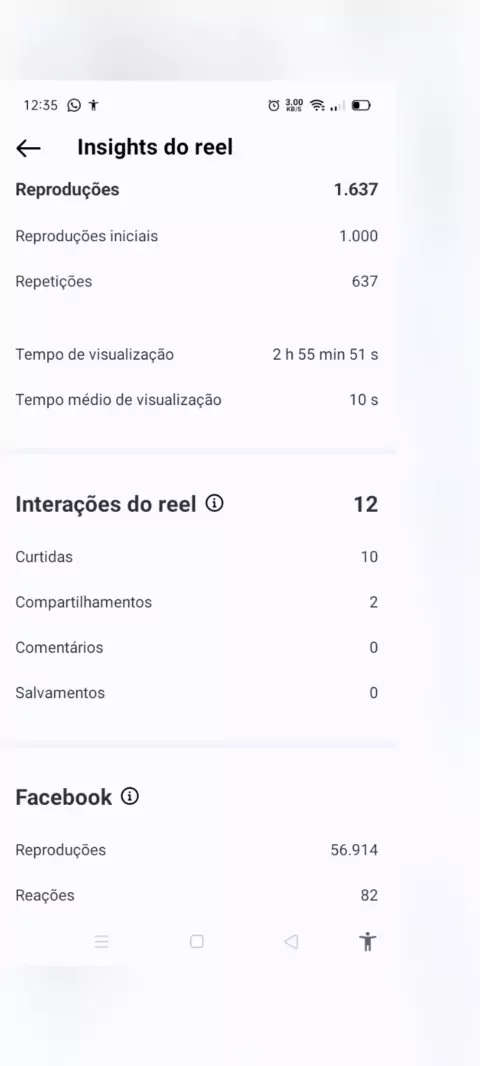The width and height of the screenshot is (480, 1066).
Task: Go to the home screen
Action: pos(196,942)
